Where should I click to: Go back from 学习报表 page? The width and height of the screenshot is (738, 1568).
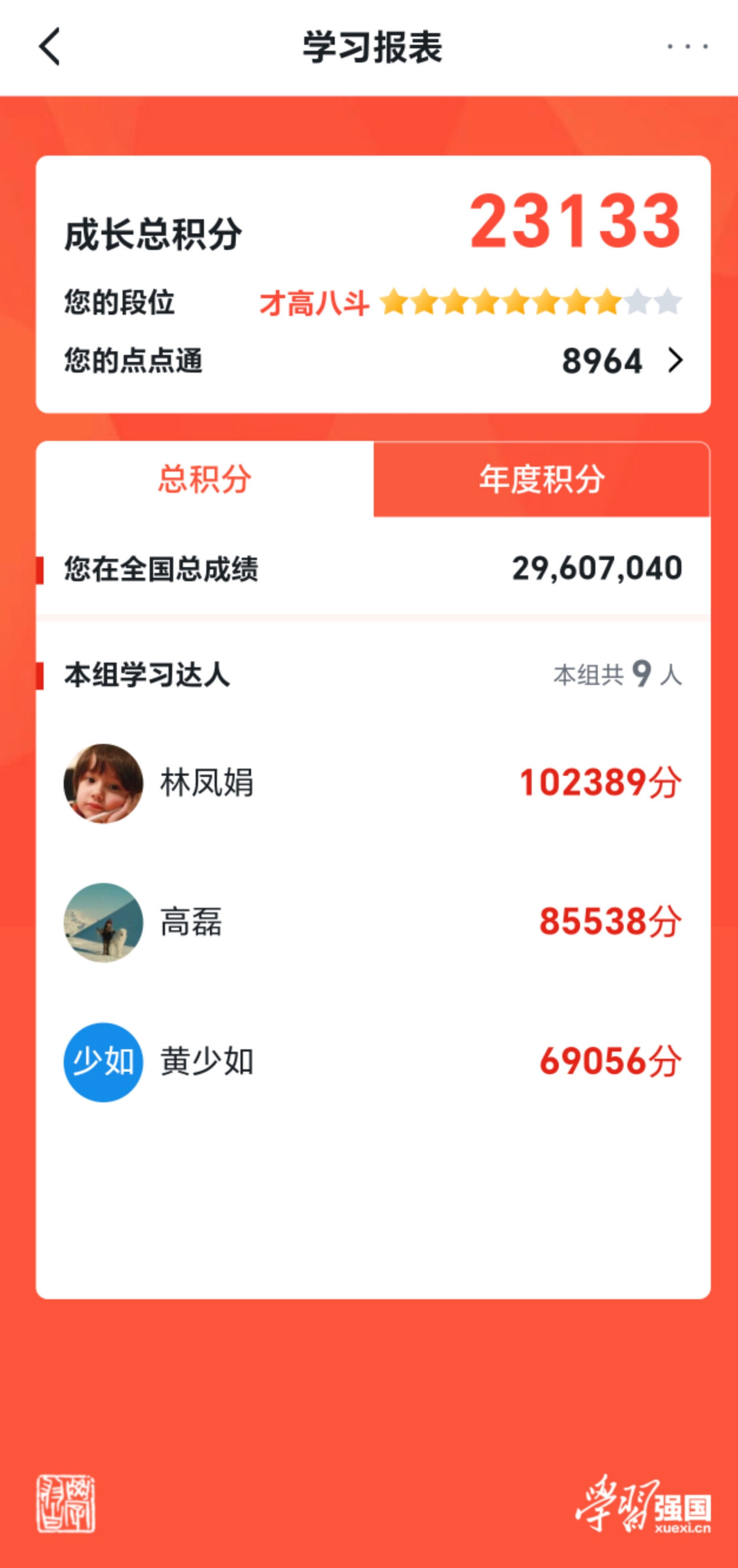[50, 47]
